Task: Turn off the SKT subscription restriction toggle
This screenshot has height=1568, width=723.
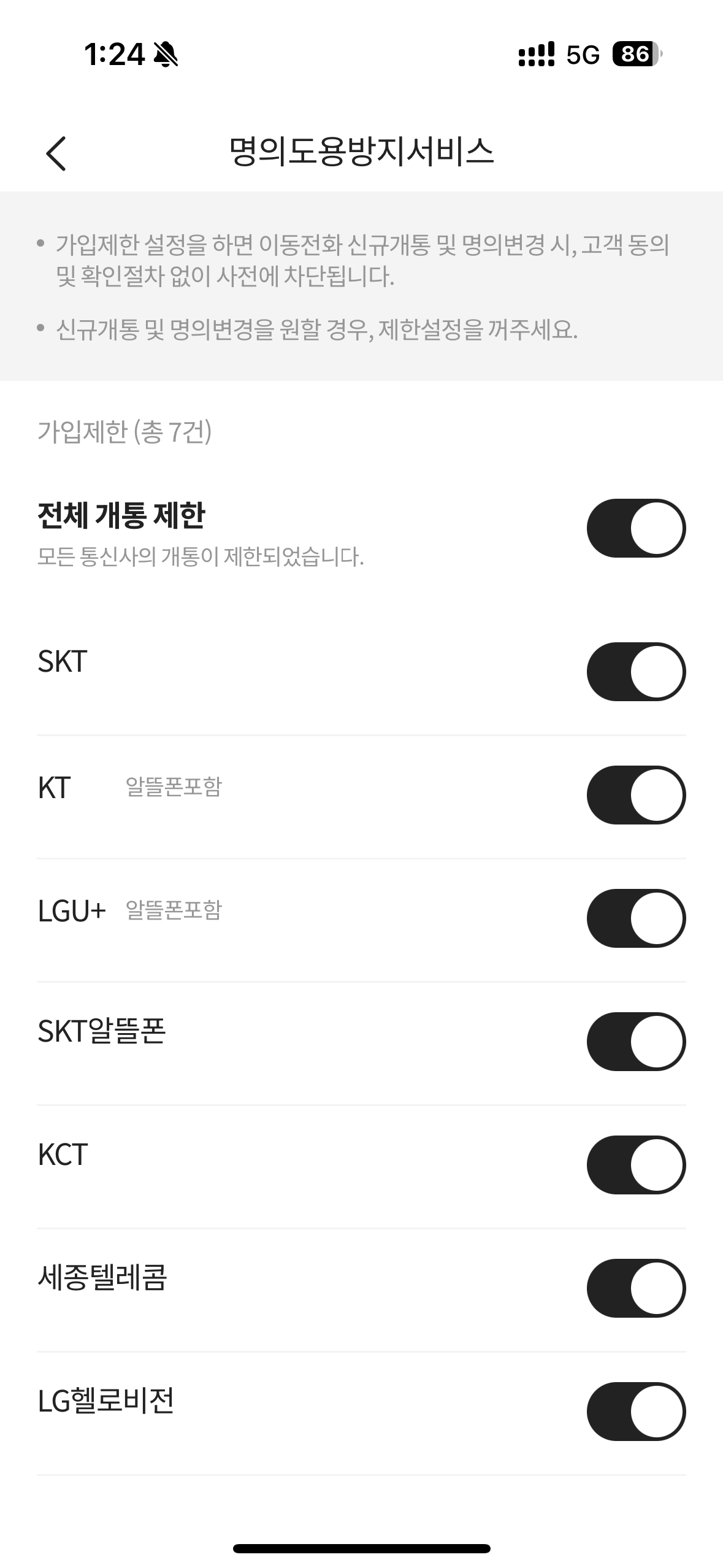Action: click(636, 671)
